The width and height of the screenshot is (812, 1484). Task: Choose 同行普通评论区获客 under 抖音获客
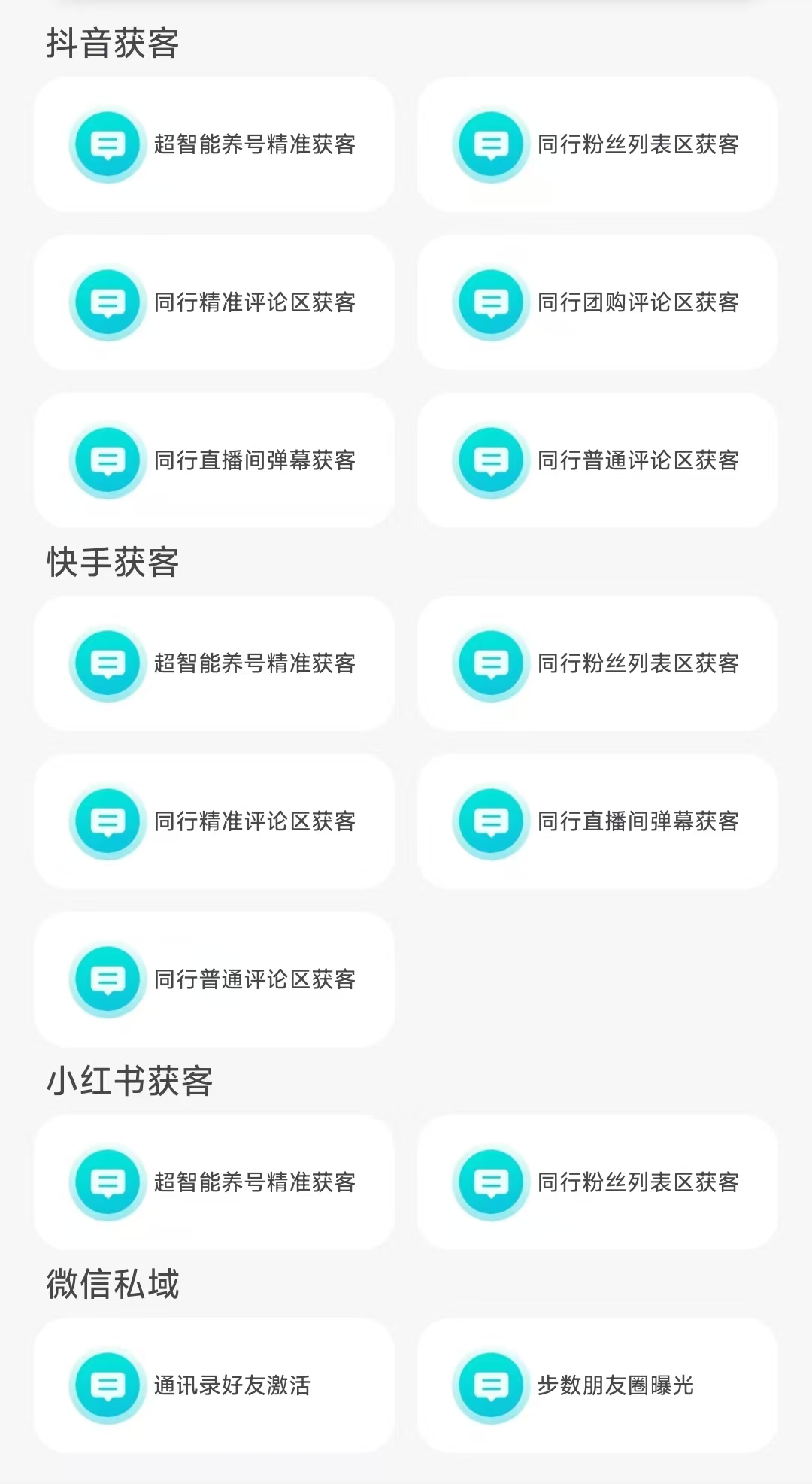click(598, 460)
